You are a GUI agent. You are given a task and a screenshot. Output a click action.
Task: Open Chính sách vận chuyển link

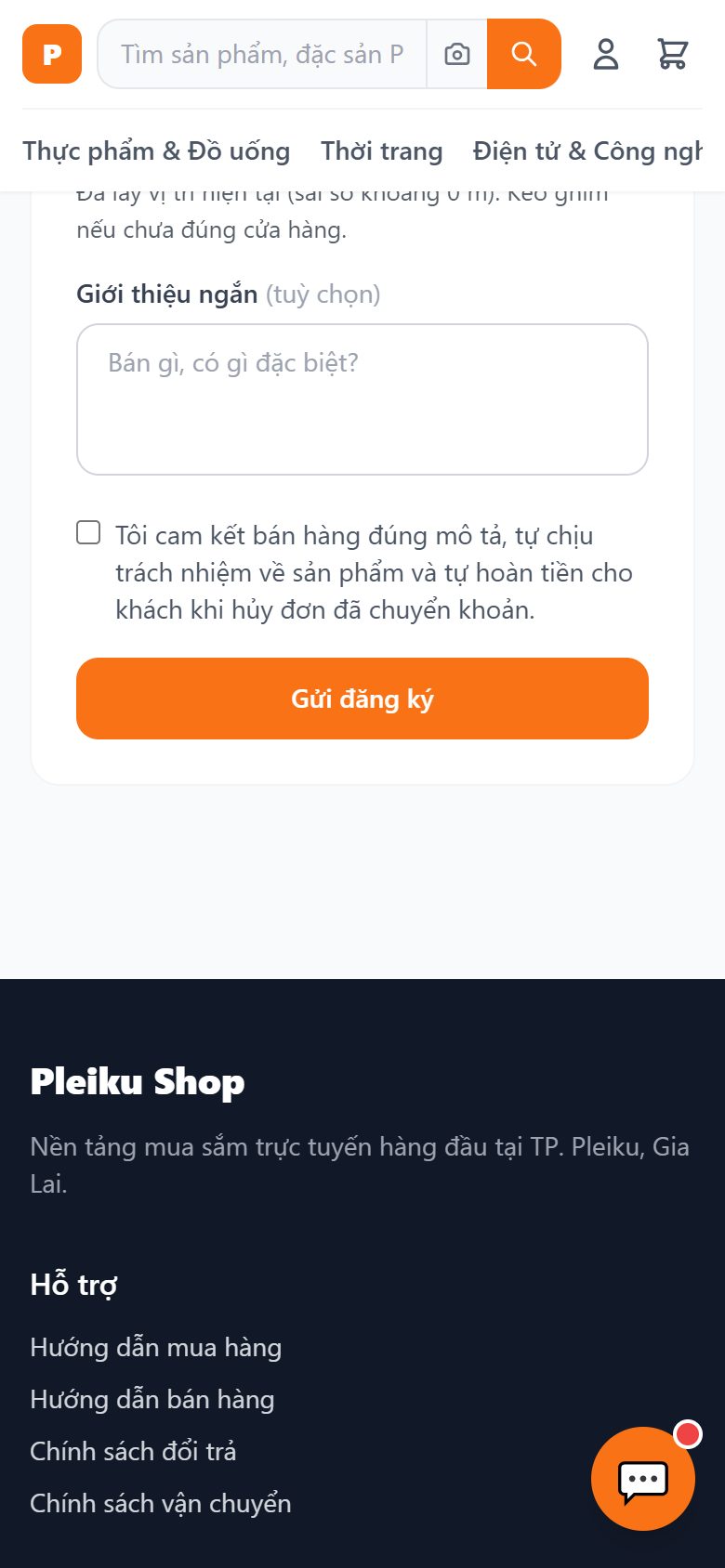161,1503
